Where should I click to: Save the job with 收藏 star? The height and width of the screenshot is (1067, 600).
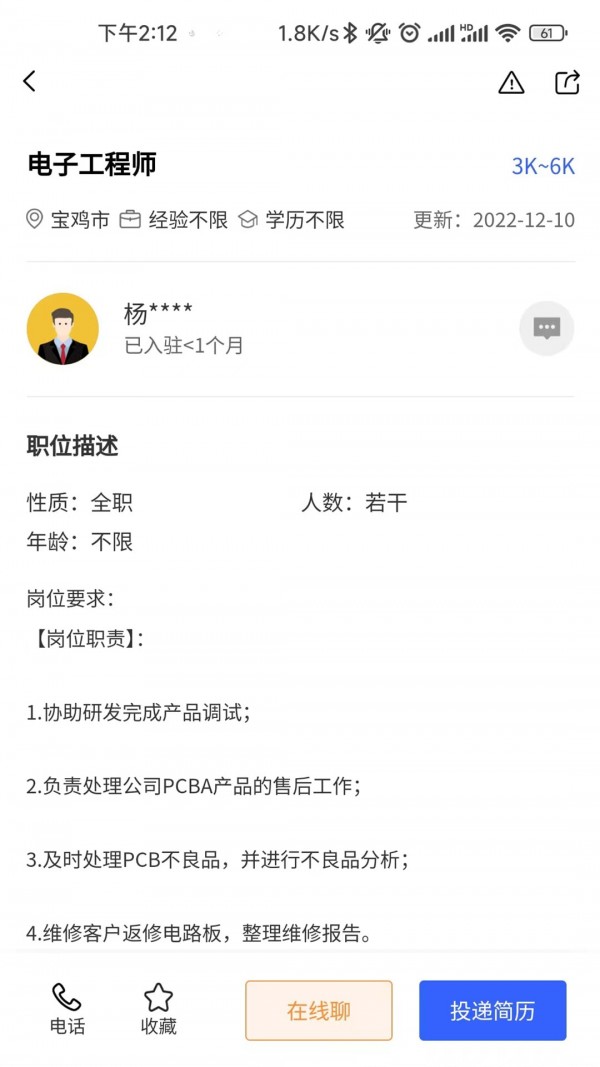[x=158, y=1008]
